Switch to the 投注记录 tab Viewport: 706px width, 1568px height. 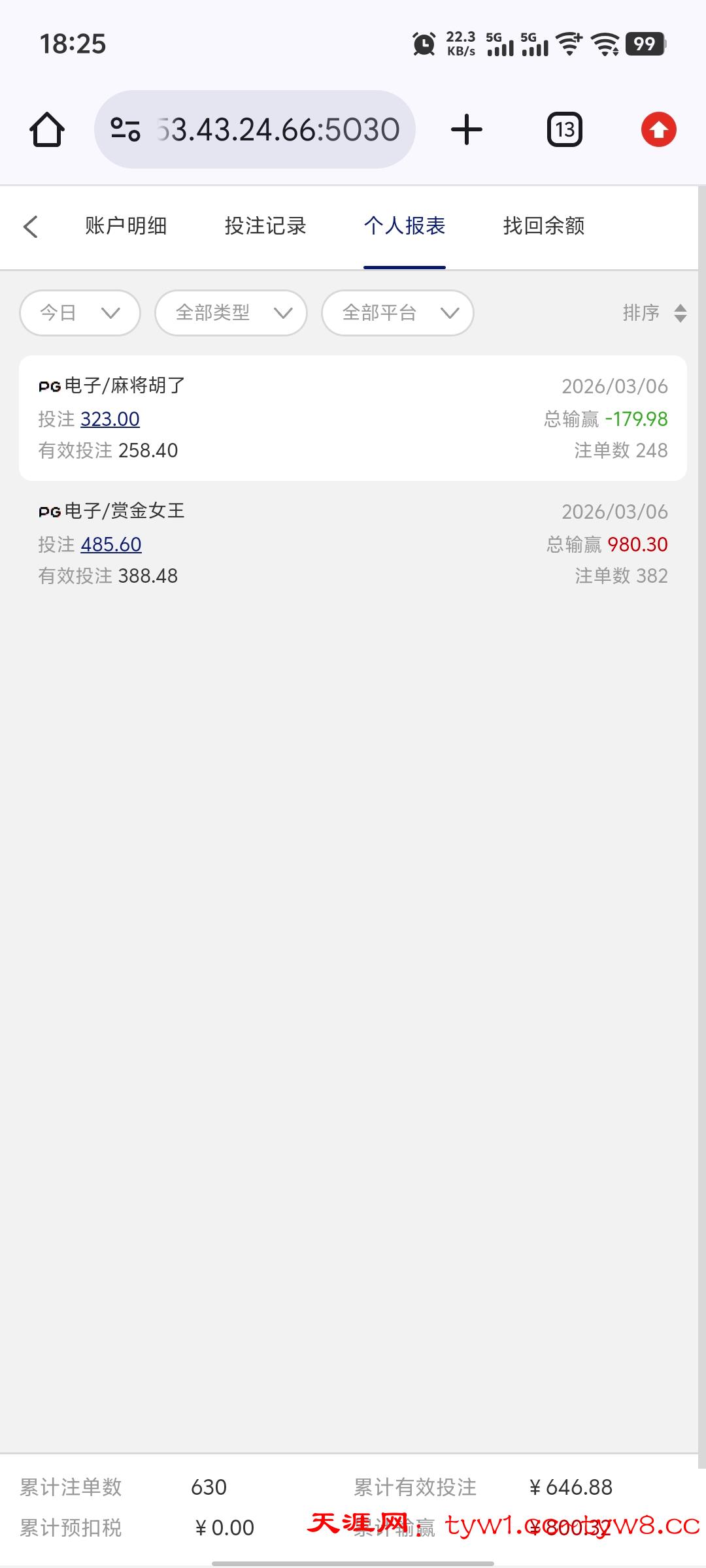point(265,226)
